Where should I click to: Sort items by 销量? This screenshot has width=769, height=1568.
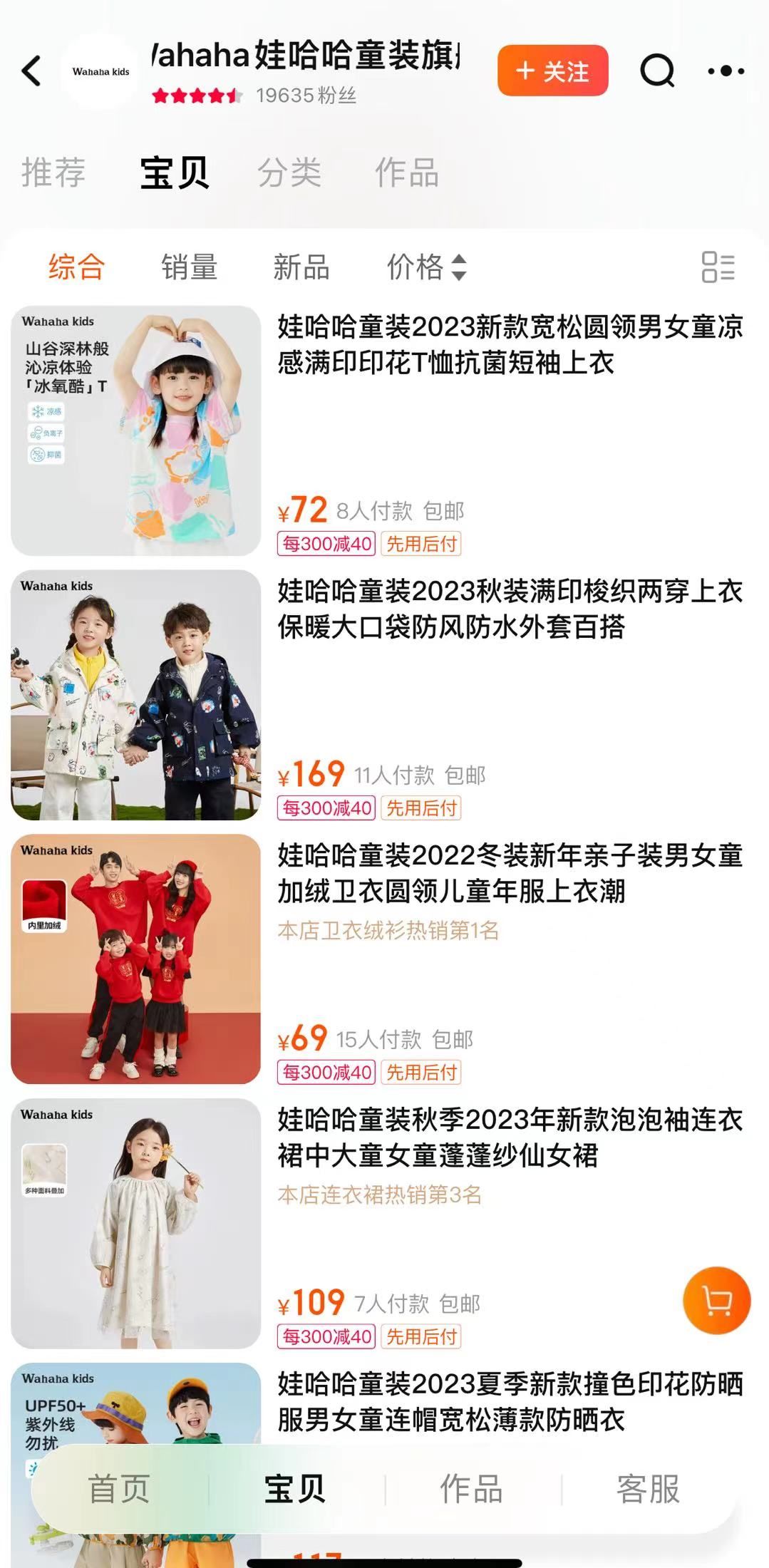[x=189, y=267]
